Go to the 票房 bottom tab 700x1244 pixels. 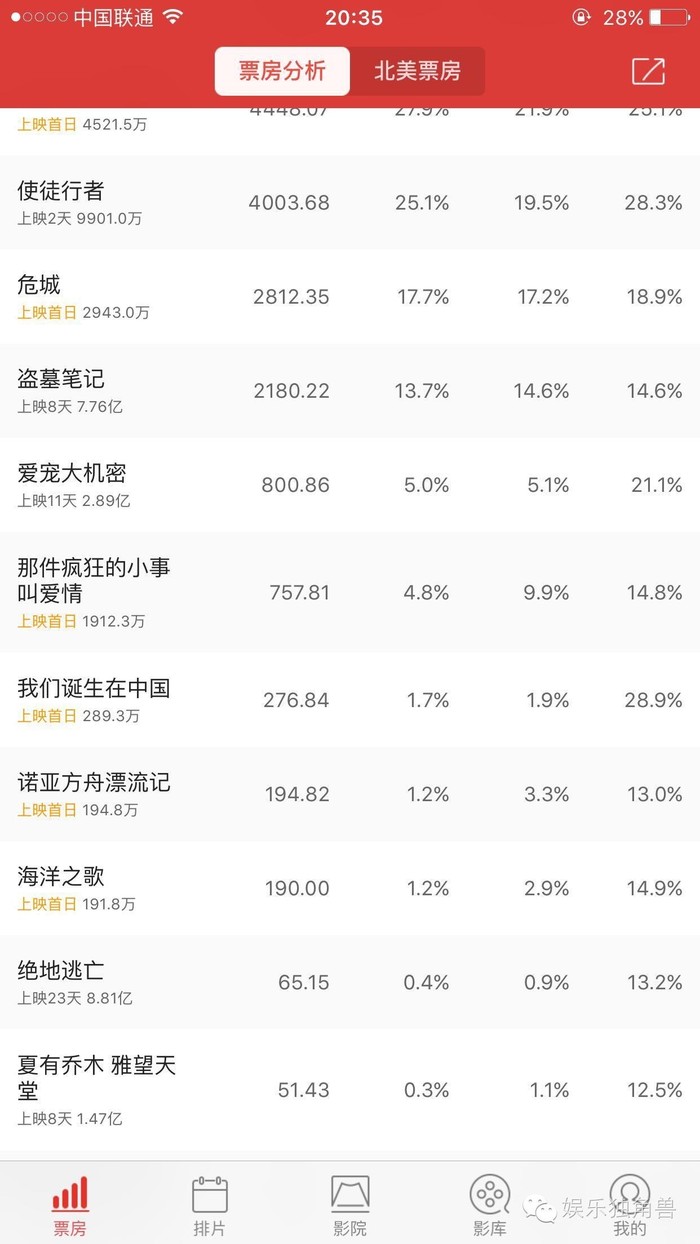coord(70,1205)
